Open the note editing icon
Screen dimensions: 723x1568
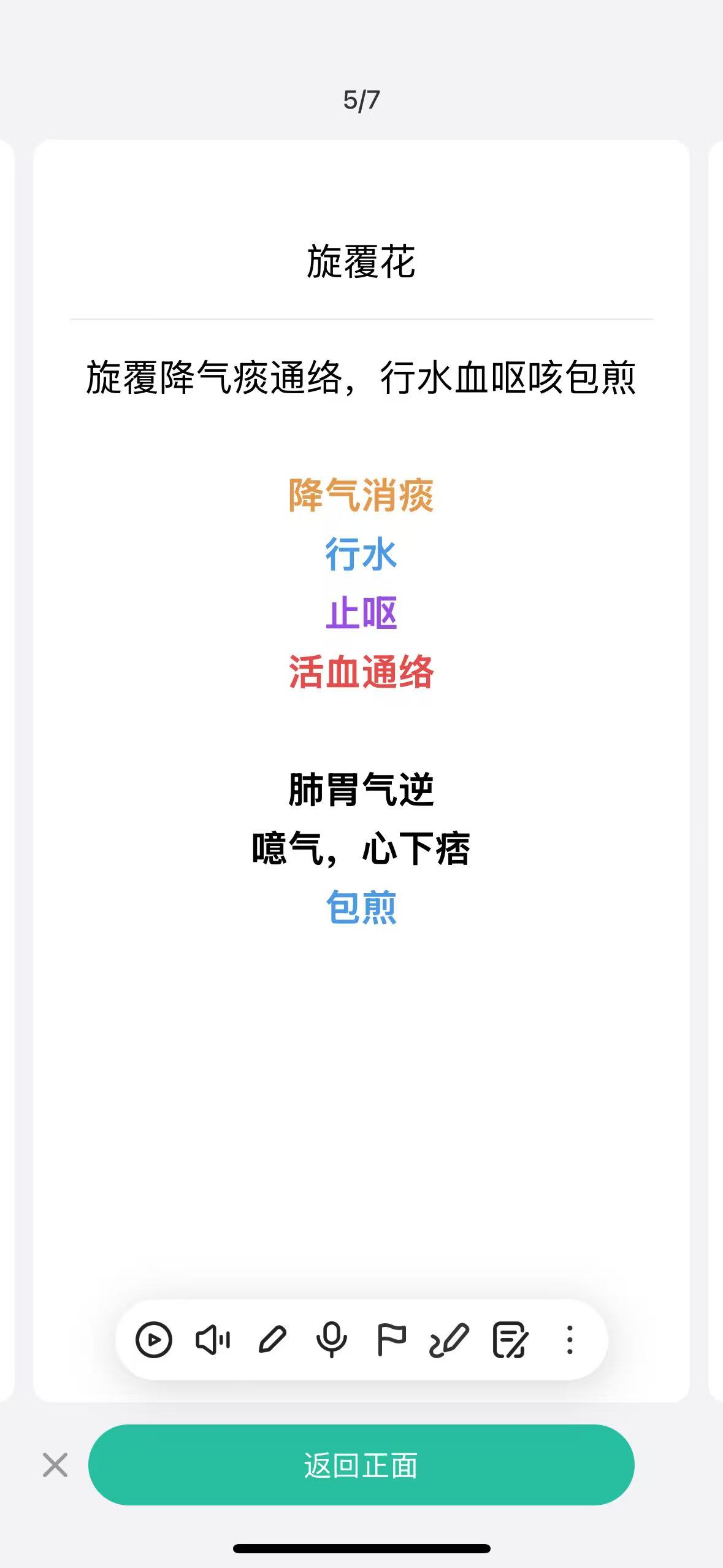[x=510, y=1340]
